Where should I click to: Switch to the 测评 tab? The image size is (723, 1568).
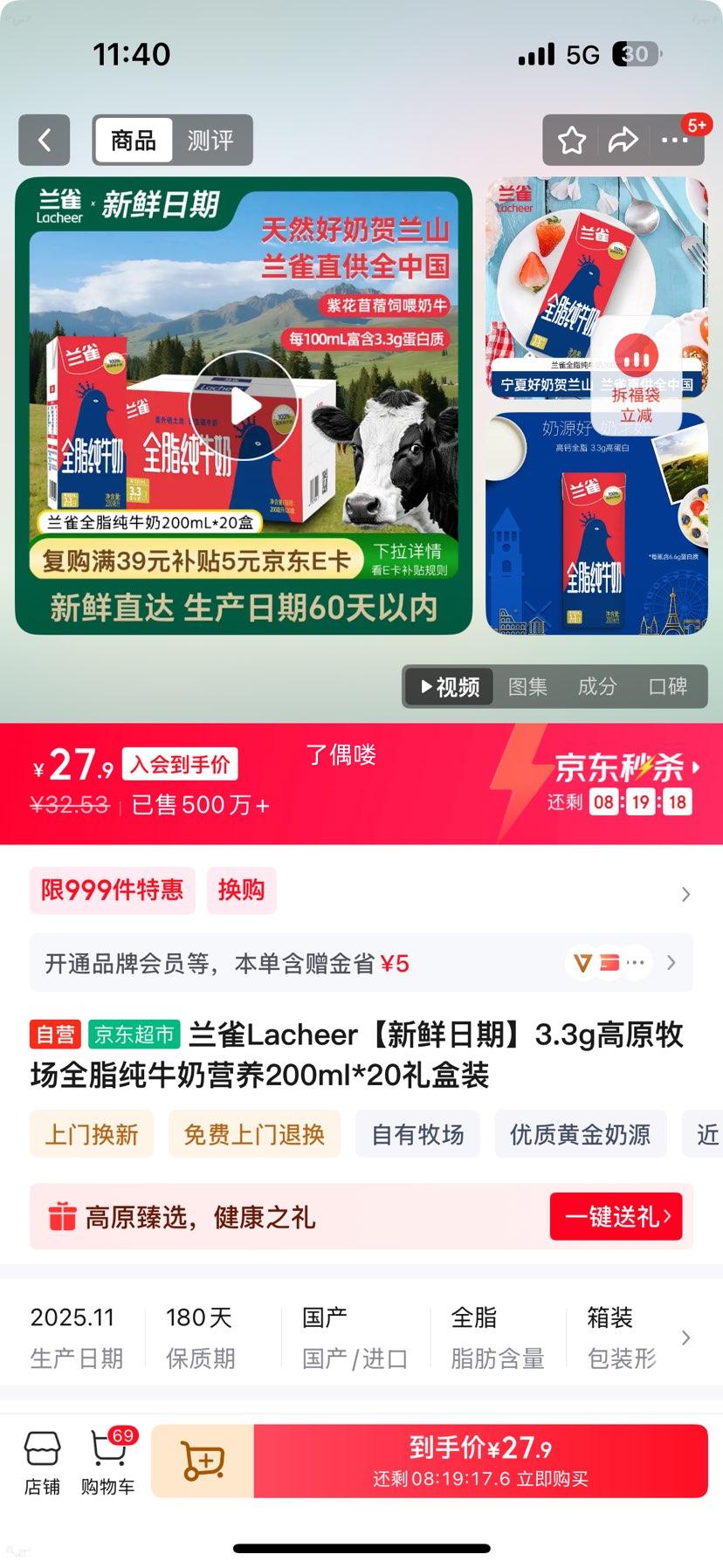(211, 141)
